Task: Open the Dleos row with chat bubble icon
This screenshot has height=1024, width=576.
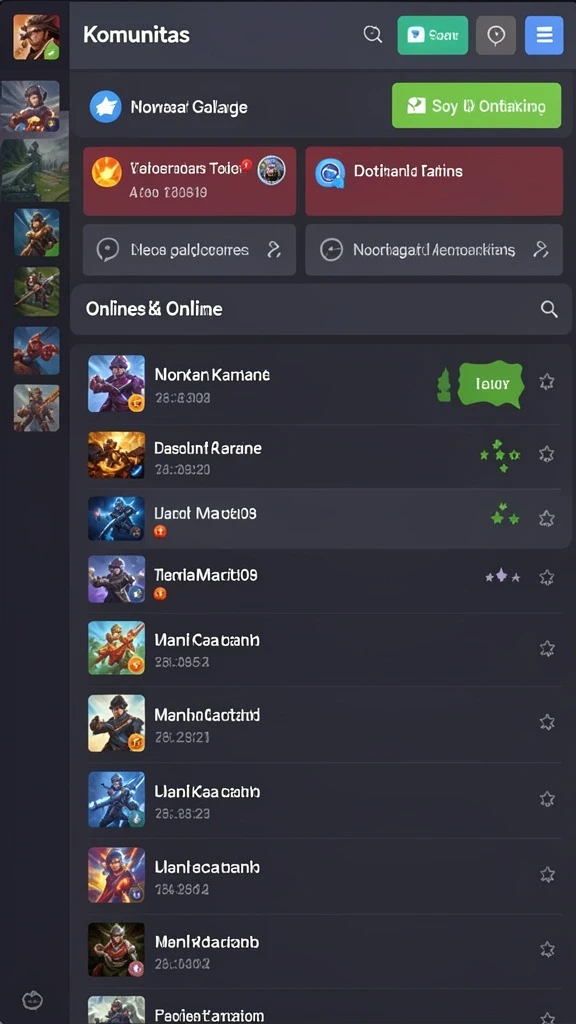Action: [x=189, y=249]
